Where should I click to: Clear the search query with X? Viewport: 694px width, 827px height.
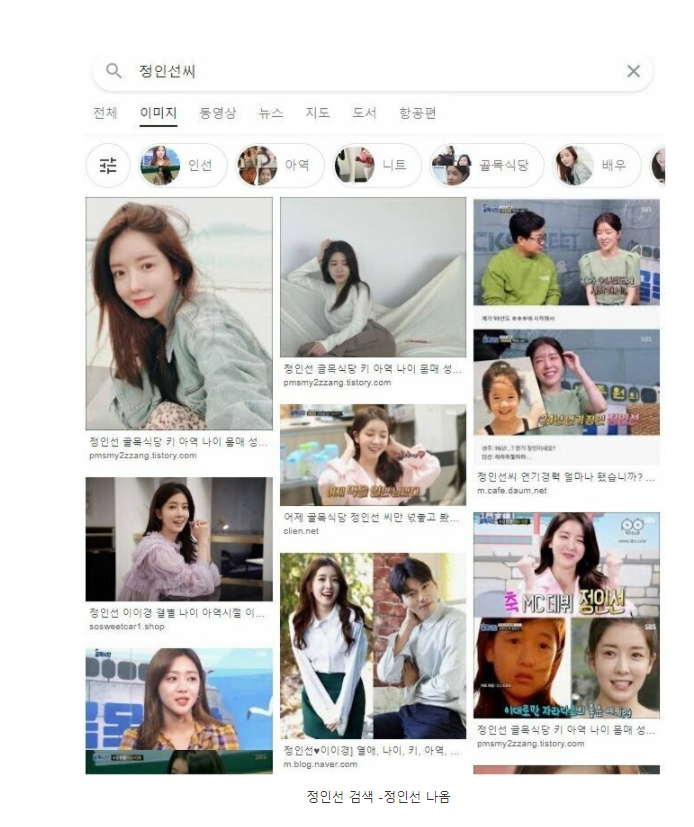coord(633,71)
